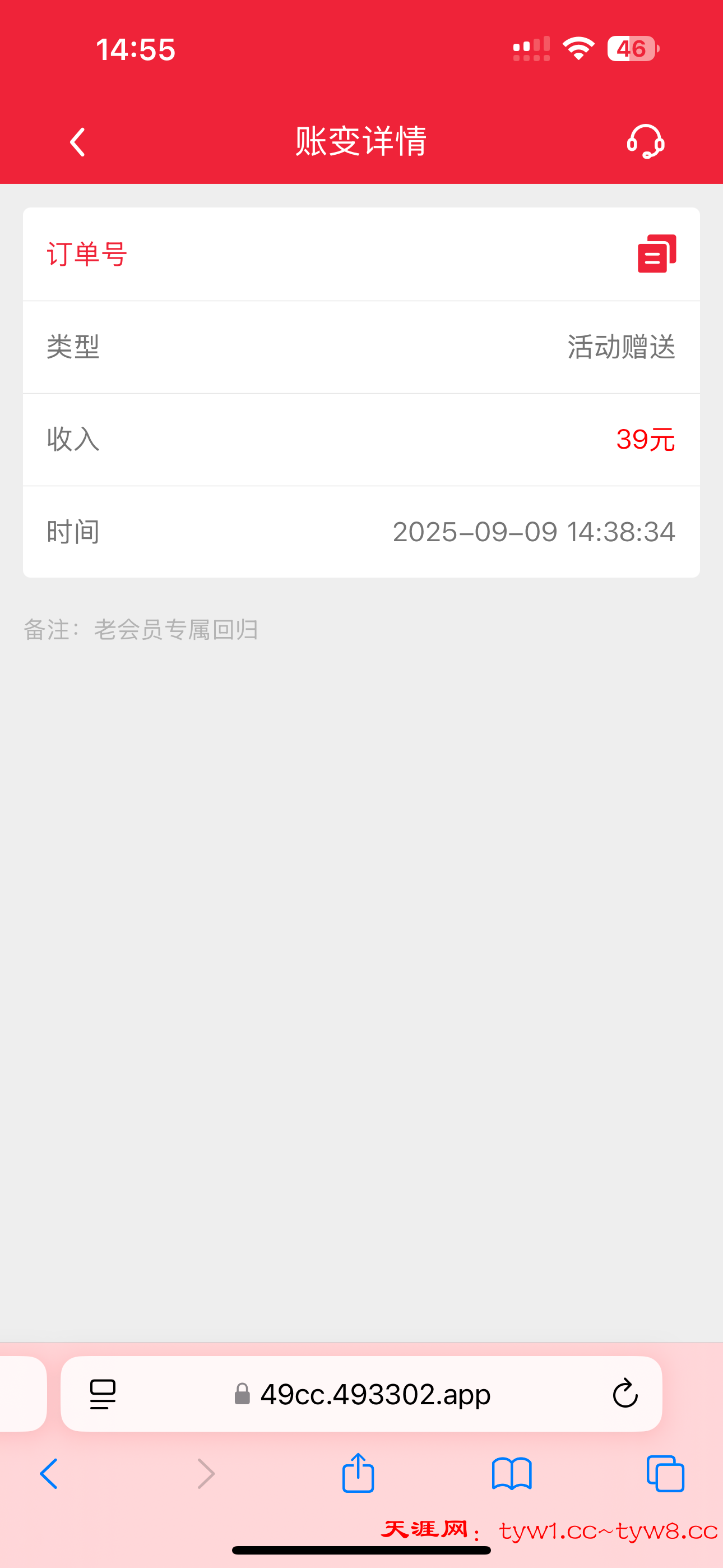Open customer service via the headset icon
The height and width of the screenshot is (1568, 723).
pyautogui.click(x=646, y=141)
